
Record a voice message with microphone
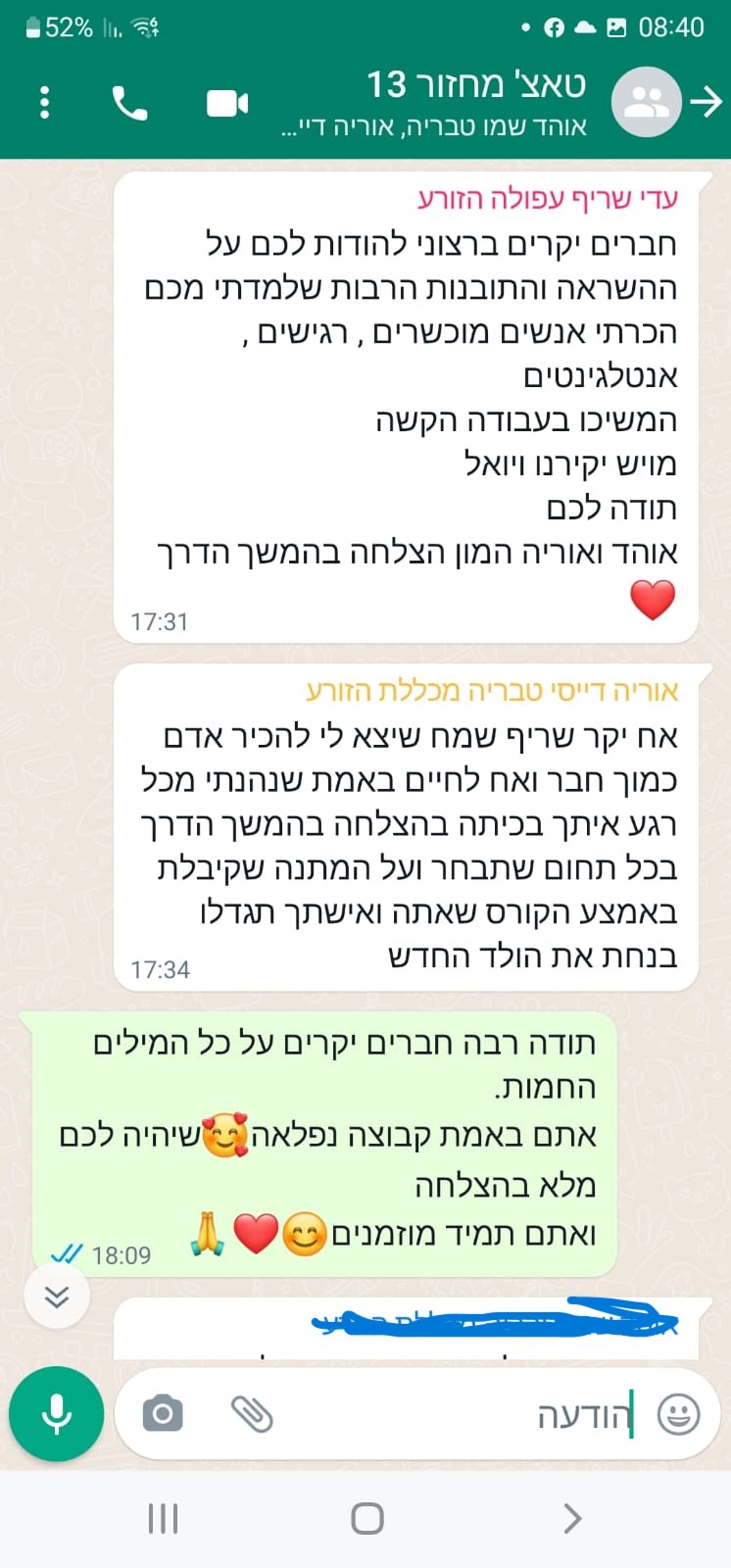(x=57, y=1413)
